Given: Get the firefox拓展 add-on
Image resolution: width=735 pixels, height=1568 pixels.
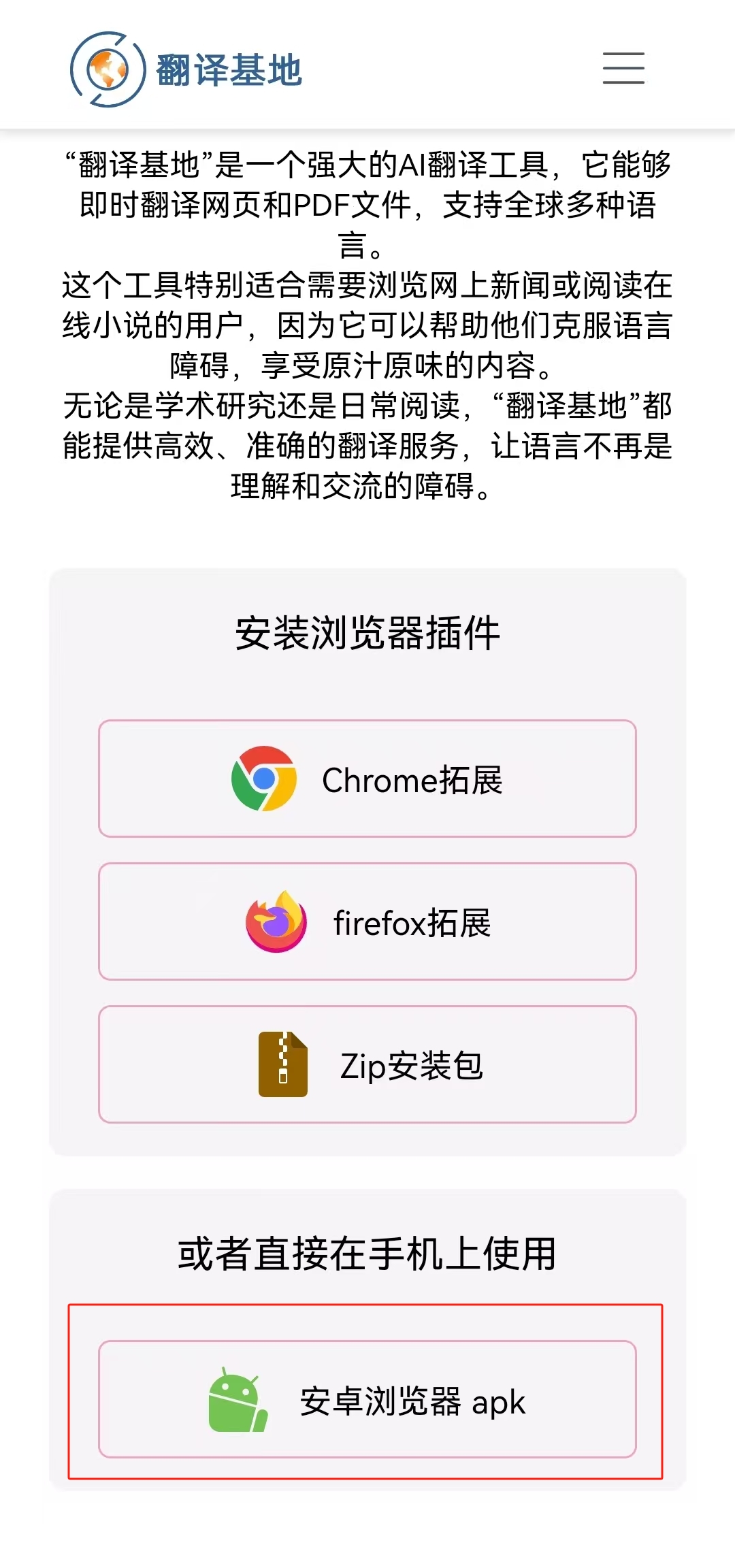Looking at the screenshot, I should (x=367, y=921).
